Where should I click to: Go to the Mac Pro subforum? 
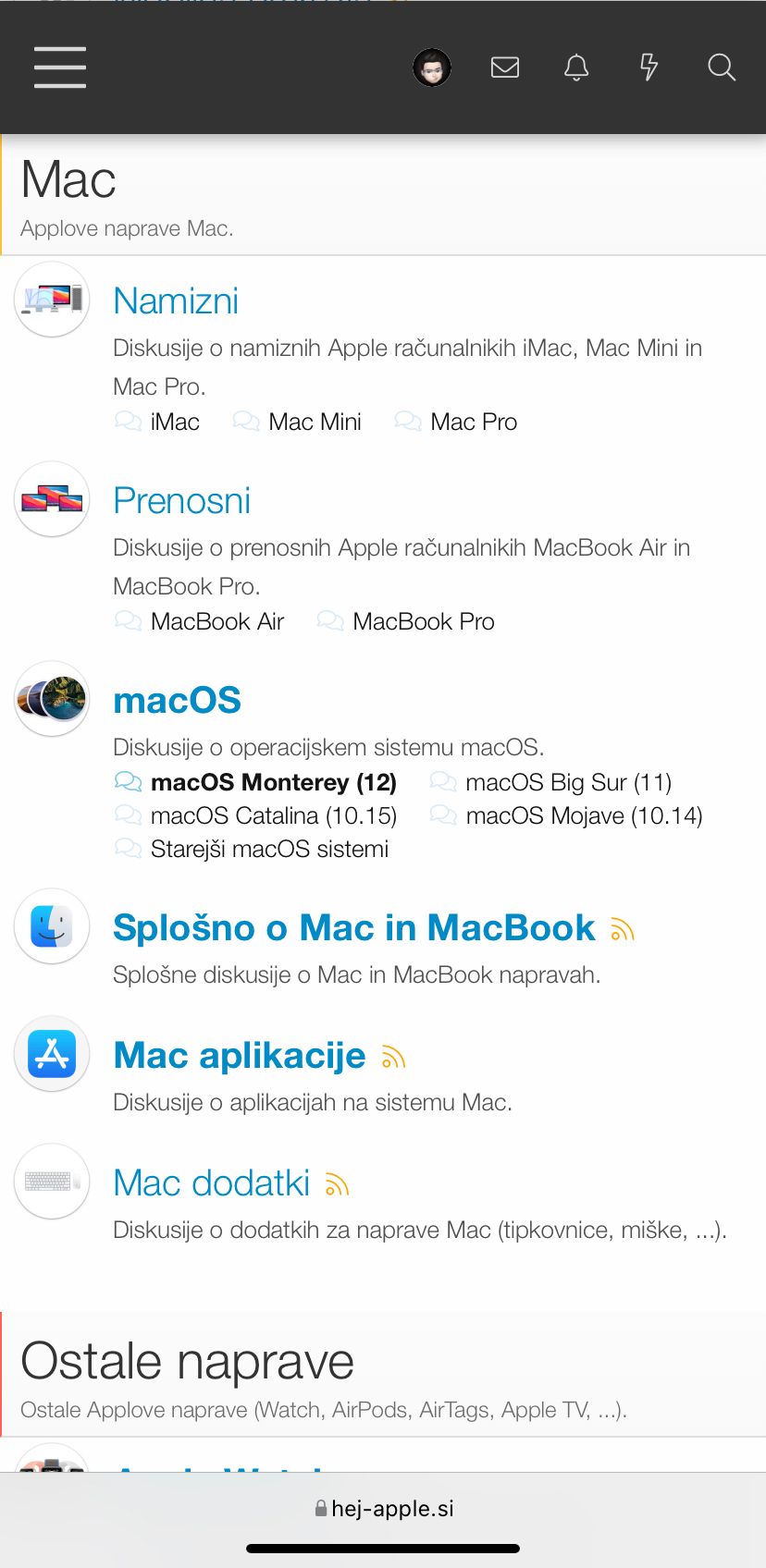coord(474,422)
